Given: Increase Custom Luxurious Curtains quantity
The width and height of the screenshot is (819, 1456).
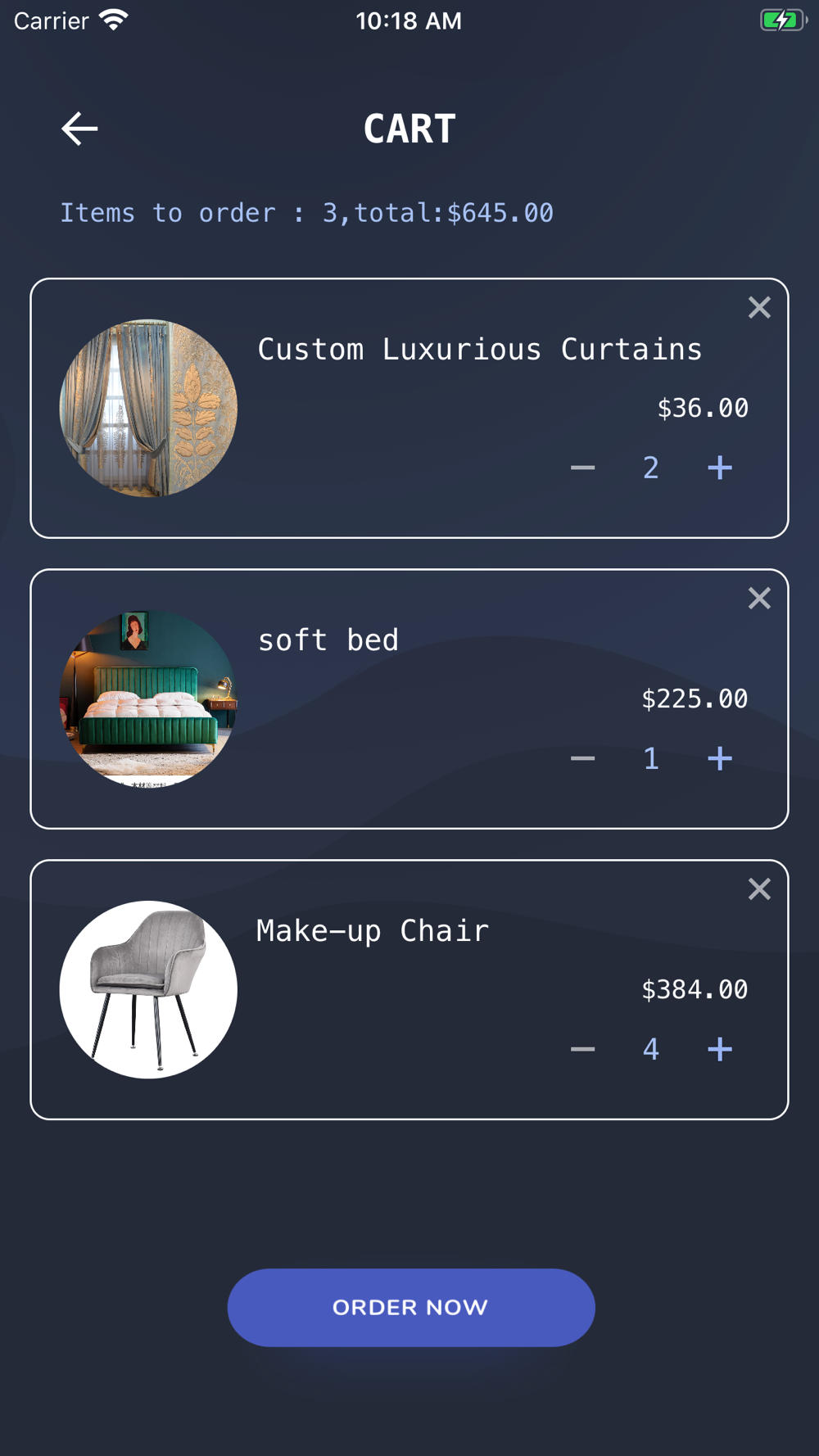Looking at the screenshot, I should point(720,468).
